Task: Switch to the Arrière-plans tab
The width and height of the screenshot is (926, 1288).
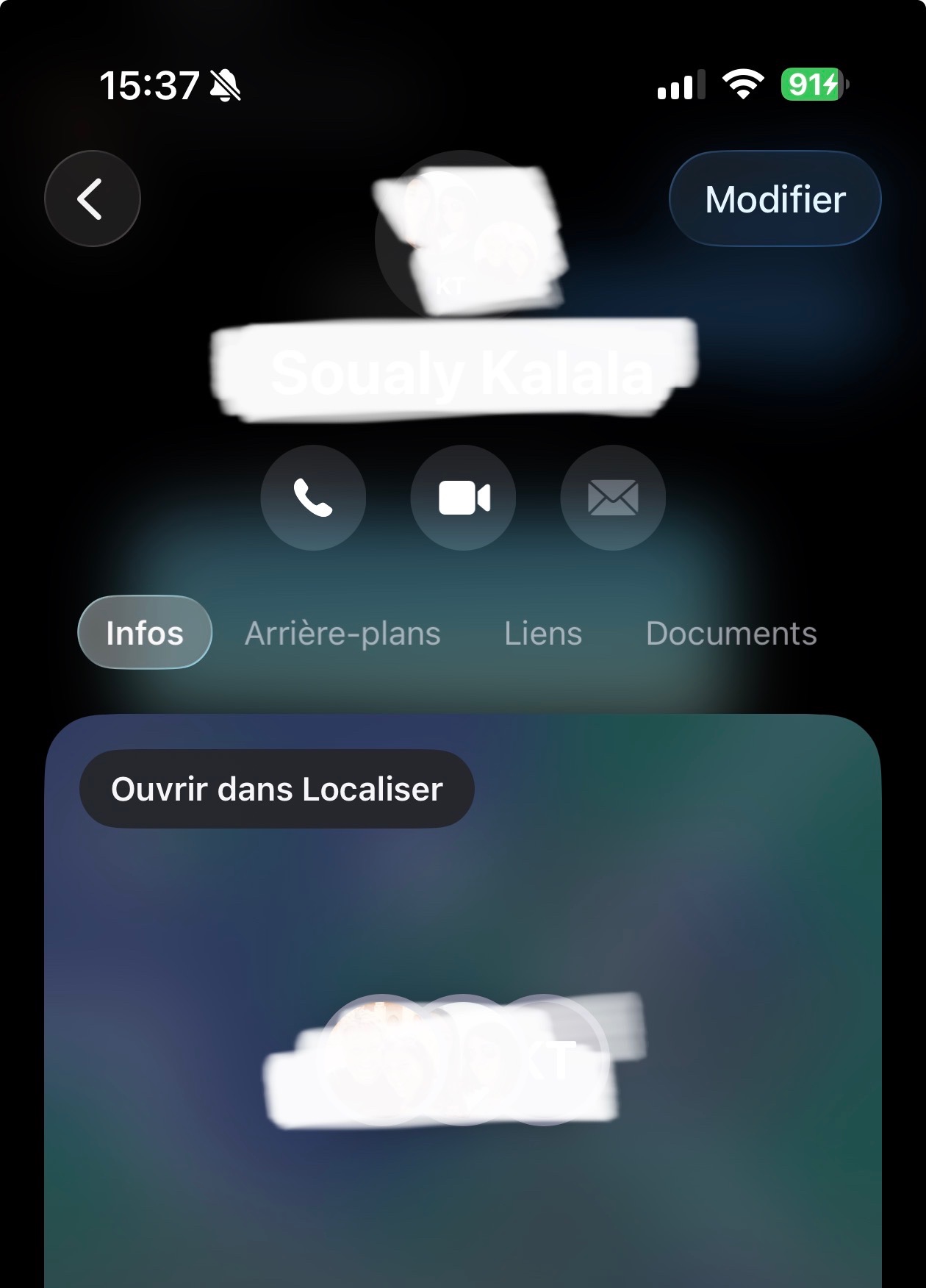Action: click(342, 633)
